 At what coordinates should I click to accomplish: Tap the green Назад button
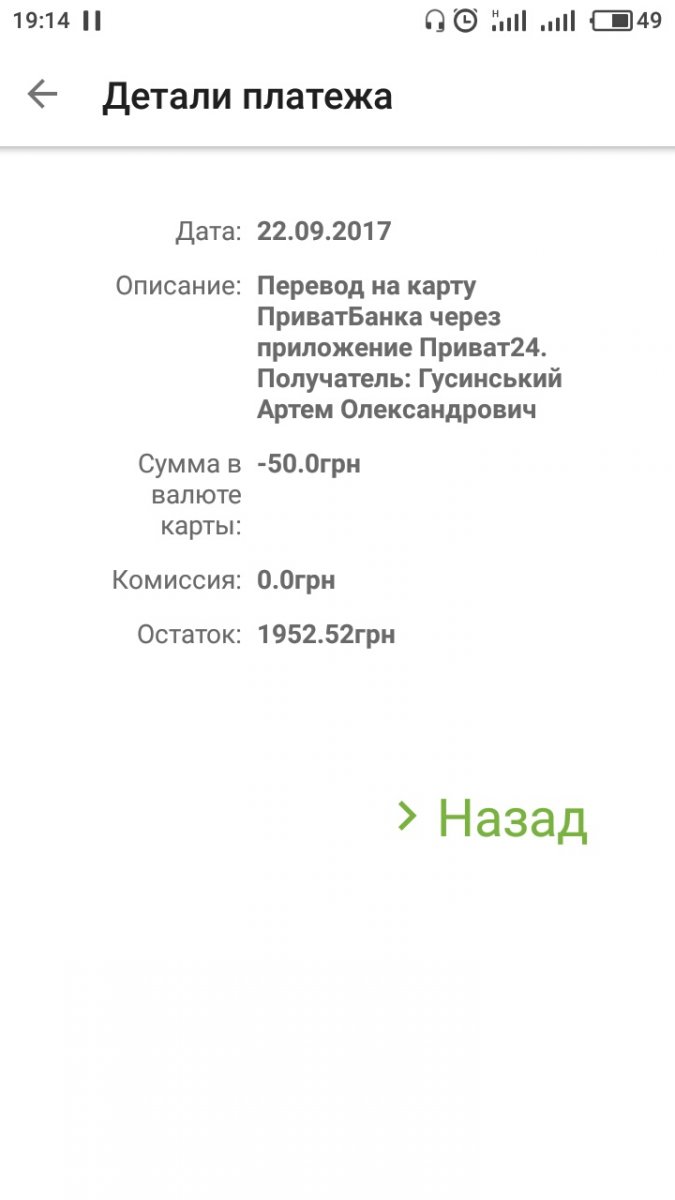(x=492, y=818)
